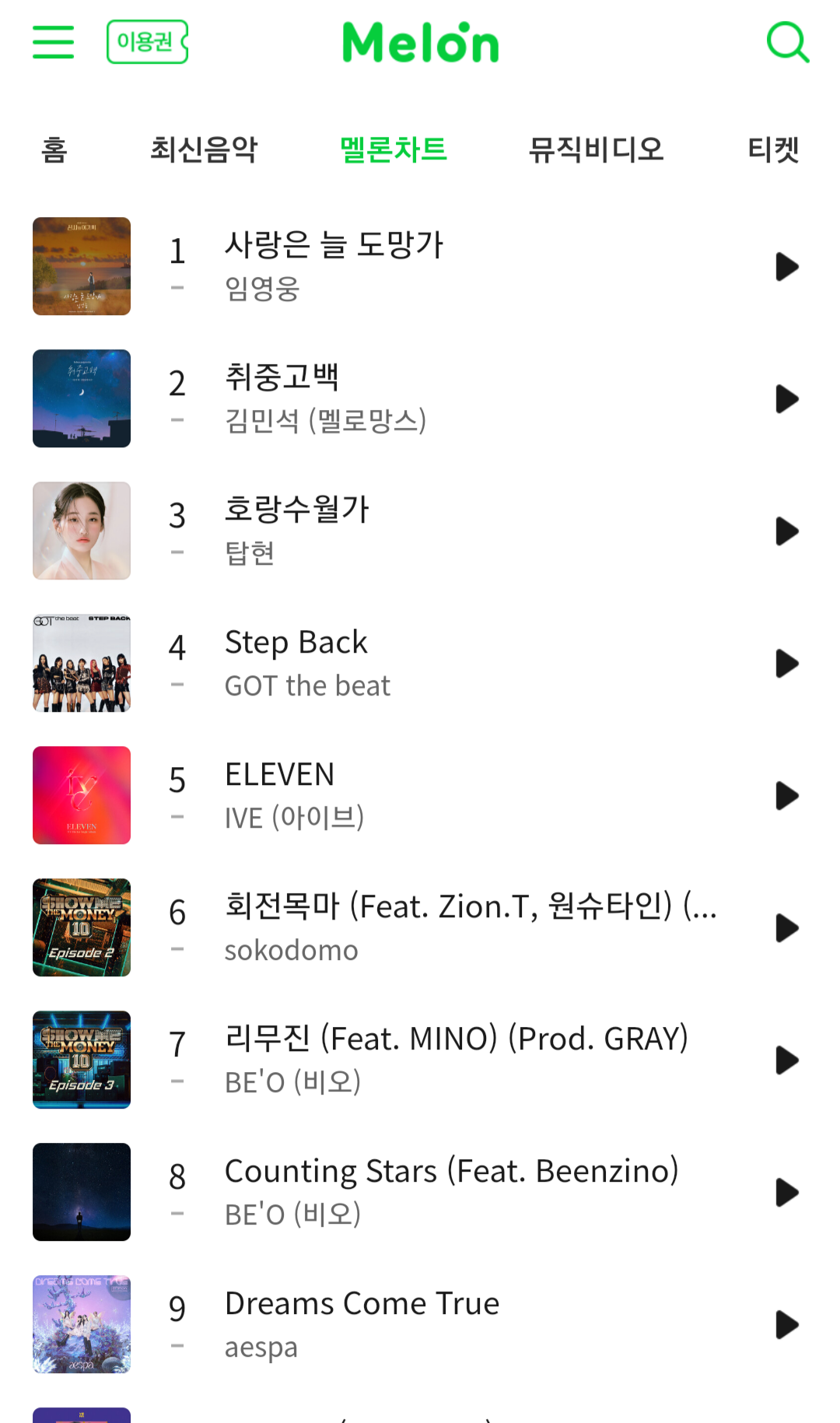This screenshot has width=840, height=1423.
Task: Tap the 이용권 pass button
Action: coord(147,42)
